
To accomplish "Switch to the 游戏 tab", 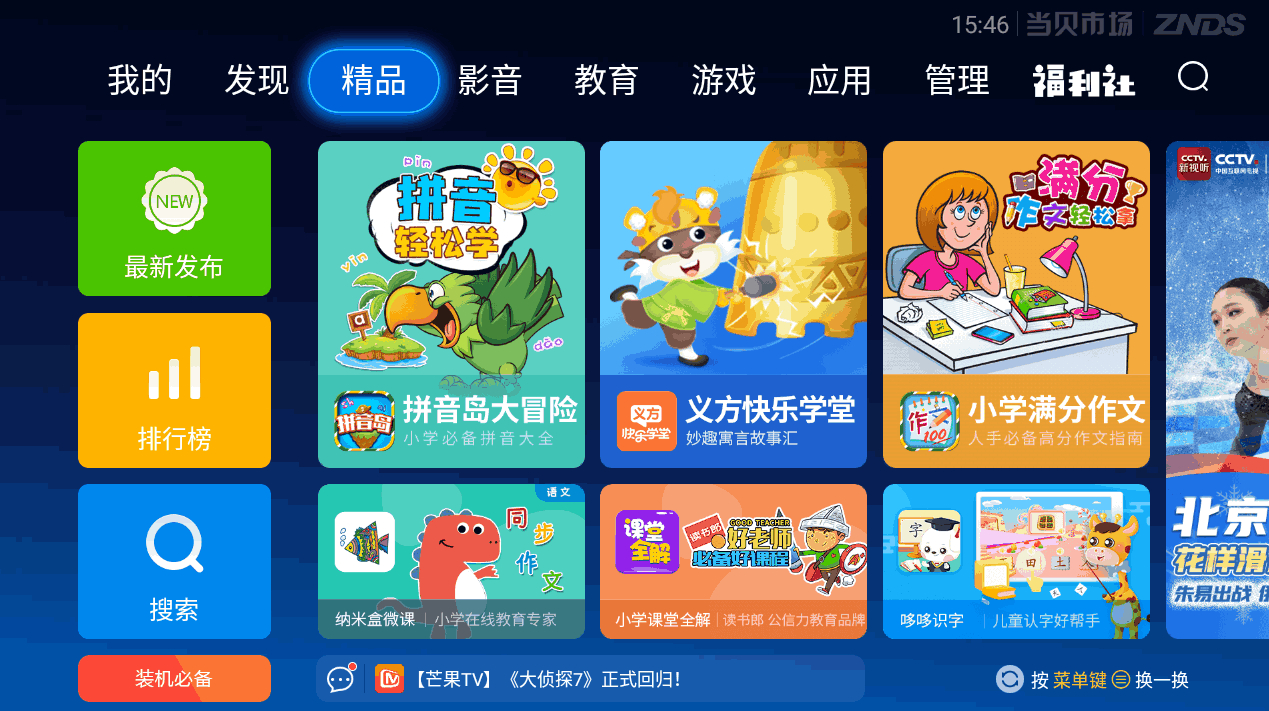I will [723, 80].
